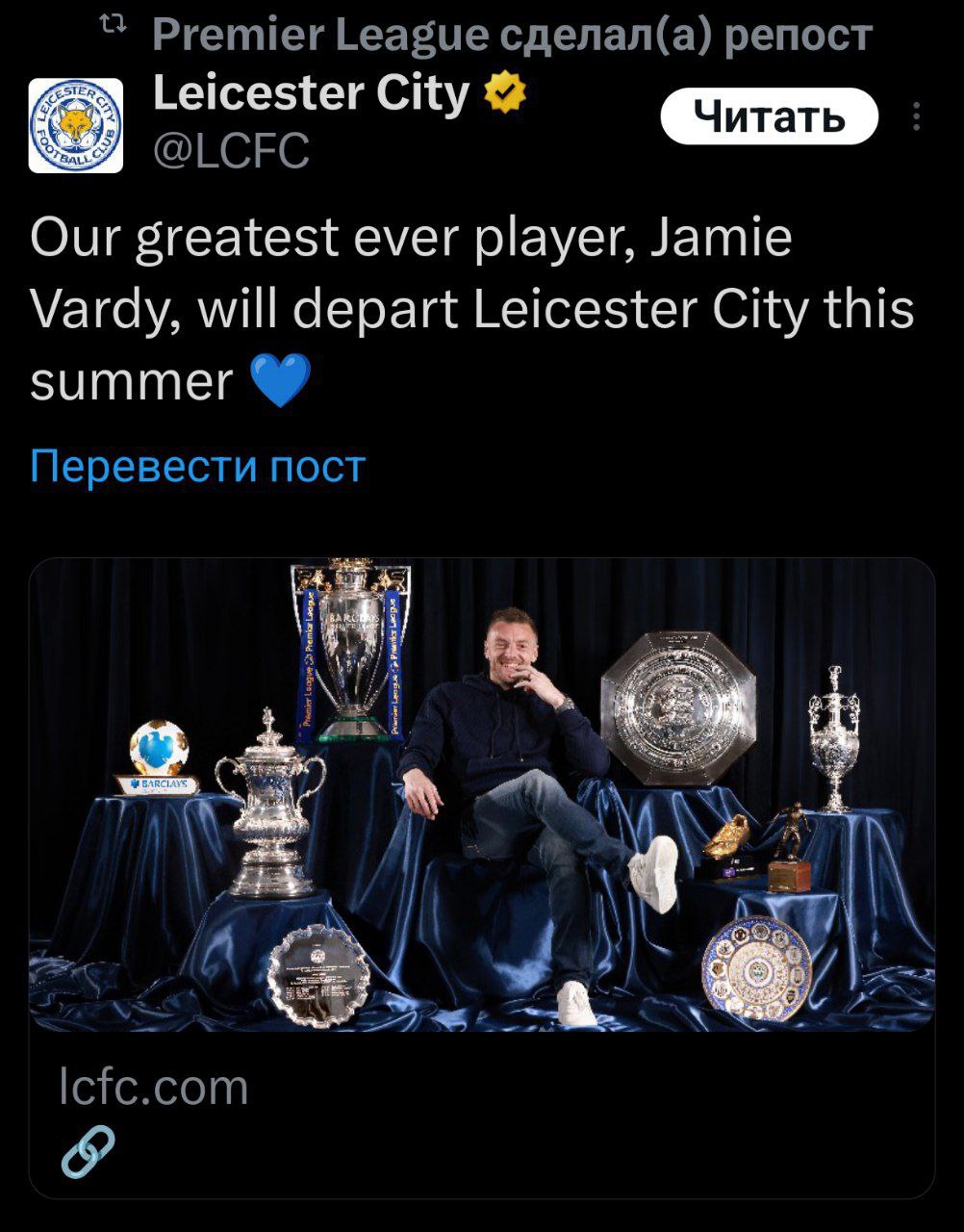Open the lcfc.com link card image

click(x=481, y=794)
